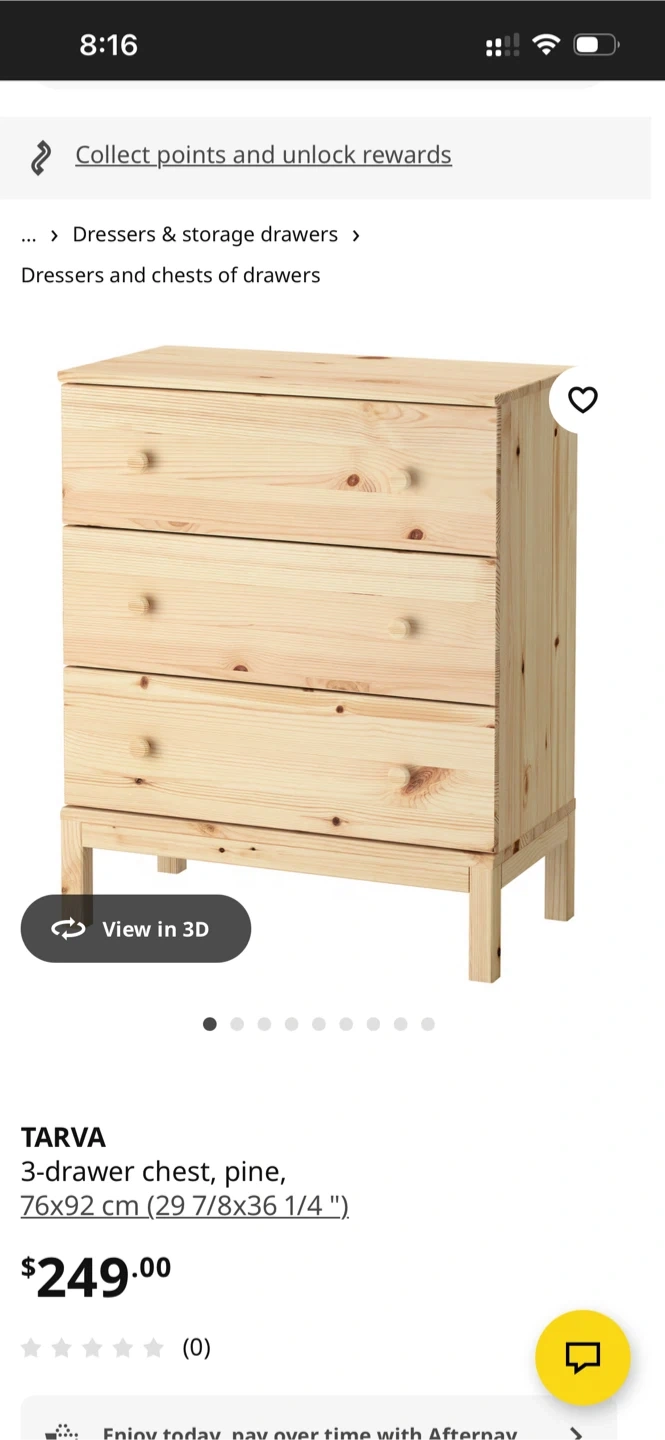The image size is (665, 1440).
Task: View the TARVA chest in 3D
Action: pyautogui.click(x=136, y=929)
